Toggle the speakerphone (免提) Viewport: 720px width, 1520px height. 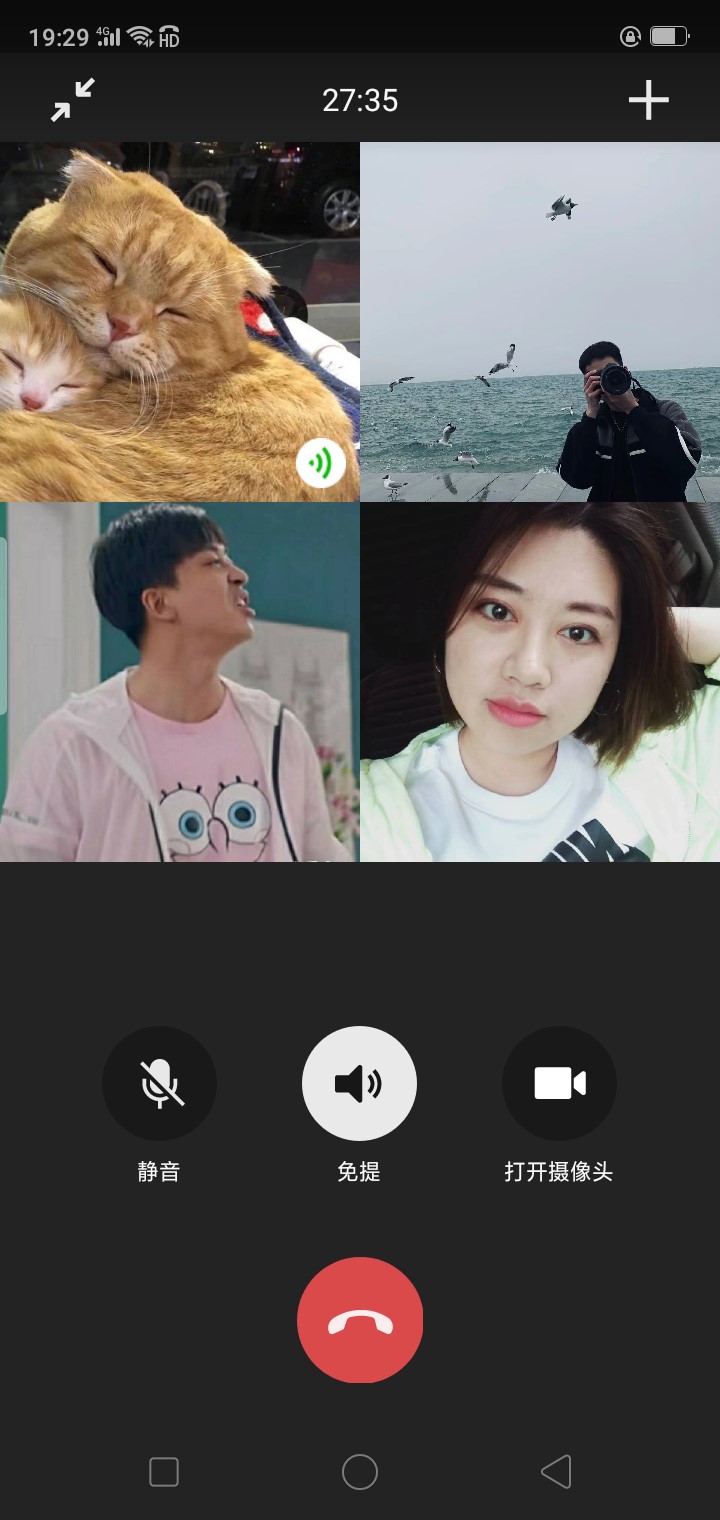(x=359, y=1084)
